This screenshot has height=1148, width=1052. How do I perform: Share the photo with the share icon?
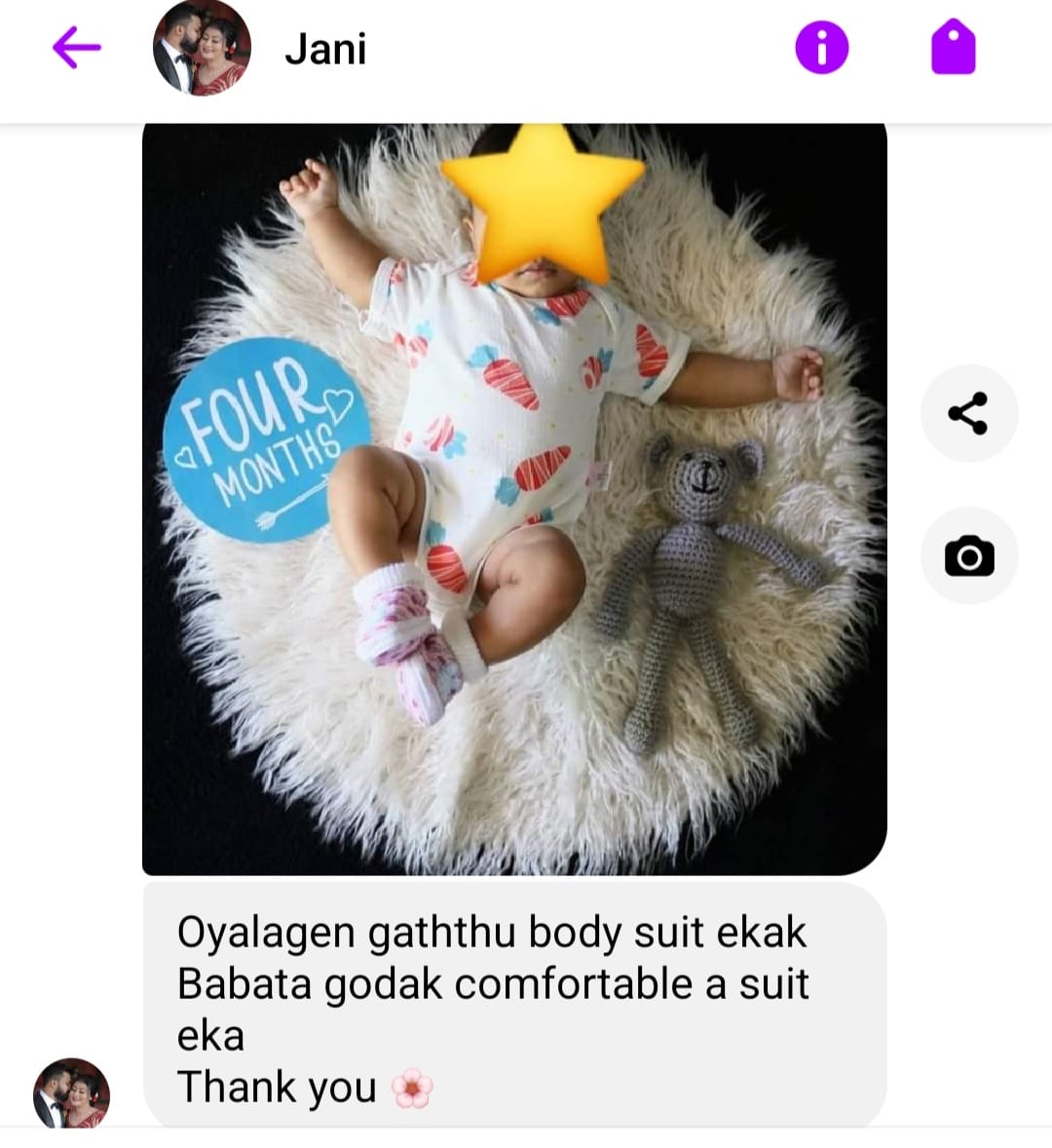(x=968, y=413)
